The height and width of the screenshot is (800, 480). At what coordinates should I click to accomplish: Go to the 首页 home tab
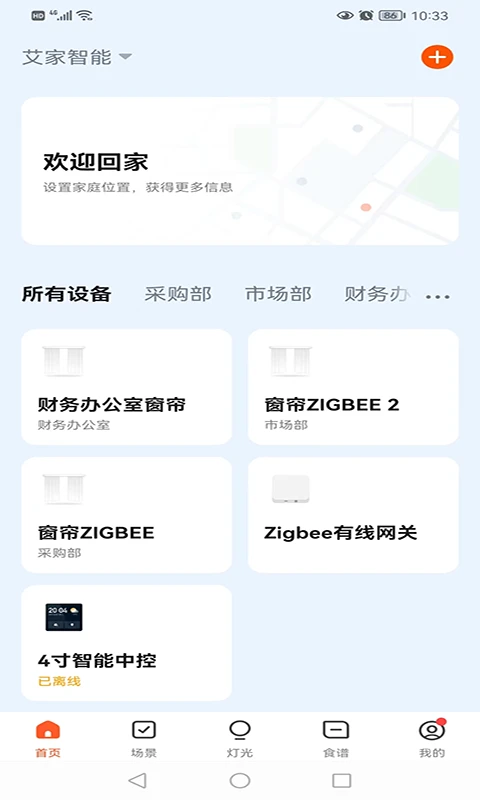48,739
